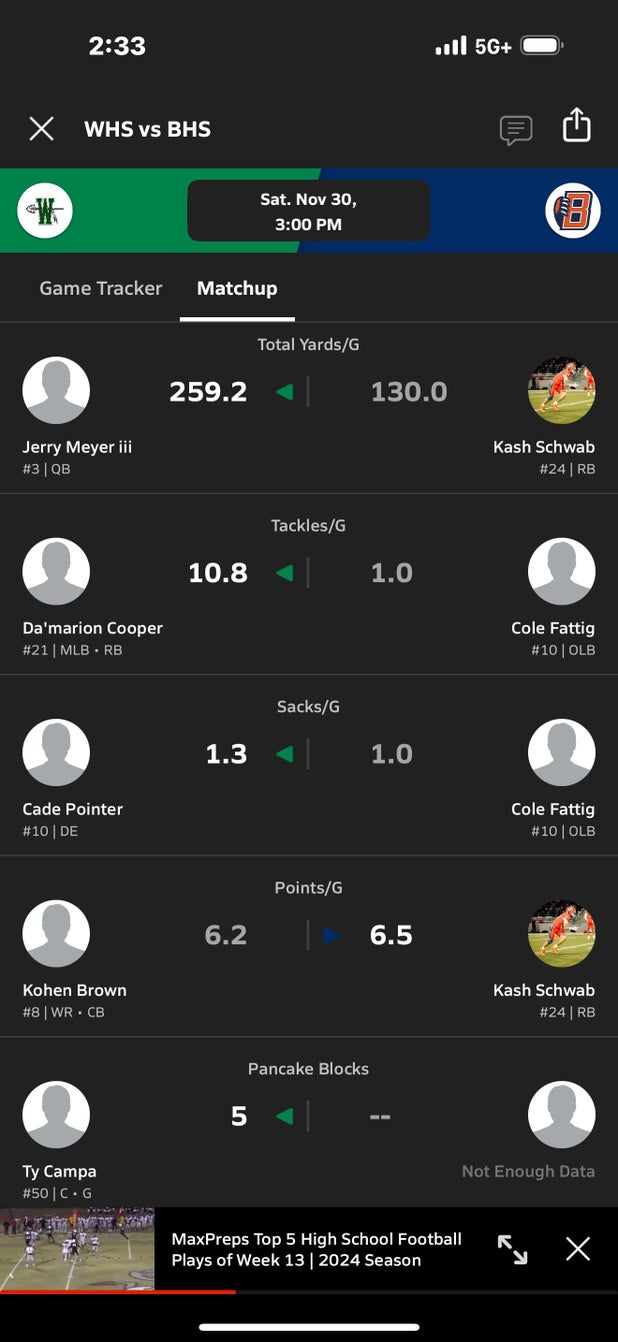The height and width of the screenshot is (1342, 618).
Task: Play the MaxPreps Top 5 Plays video
Action: [77, 1249]
